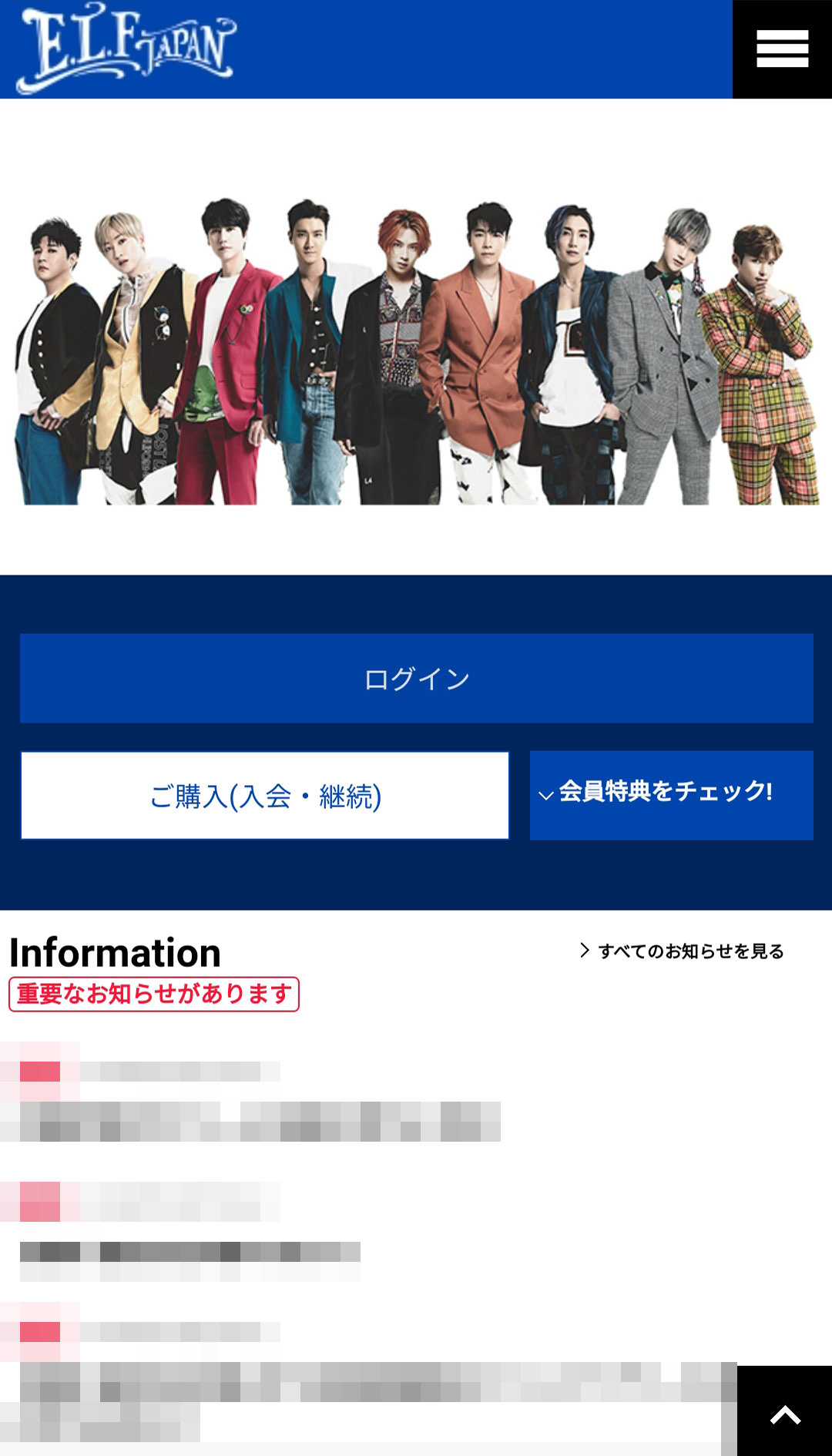Click the down chevron on 会員特典をチェック!
This screenshot has width=832, height=1456.
(x=547, y=793)
